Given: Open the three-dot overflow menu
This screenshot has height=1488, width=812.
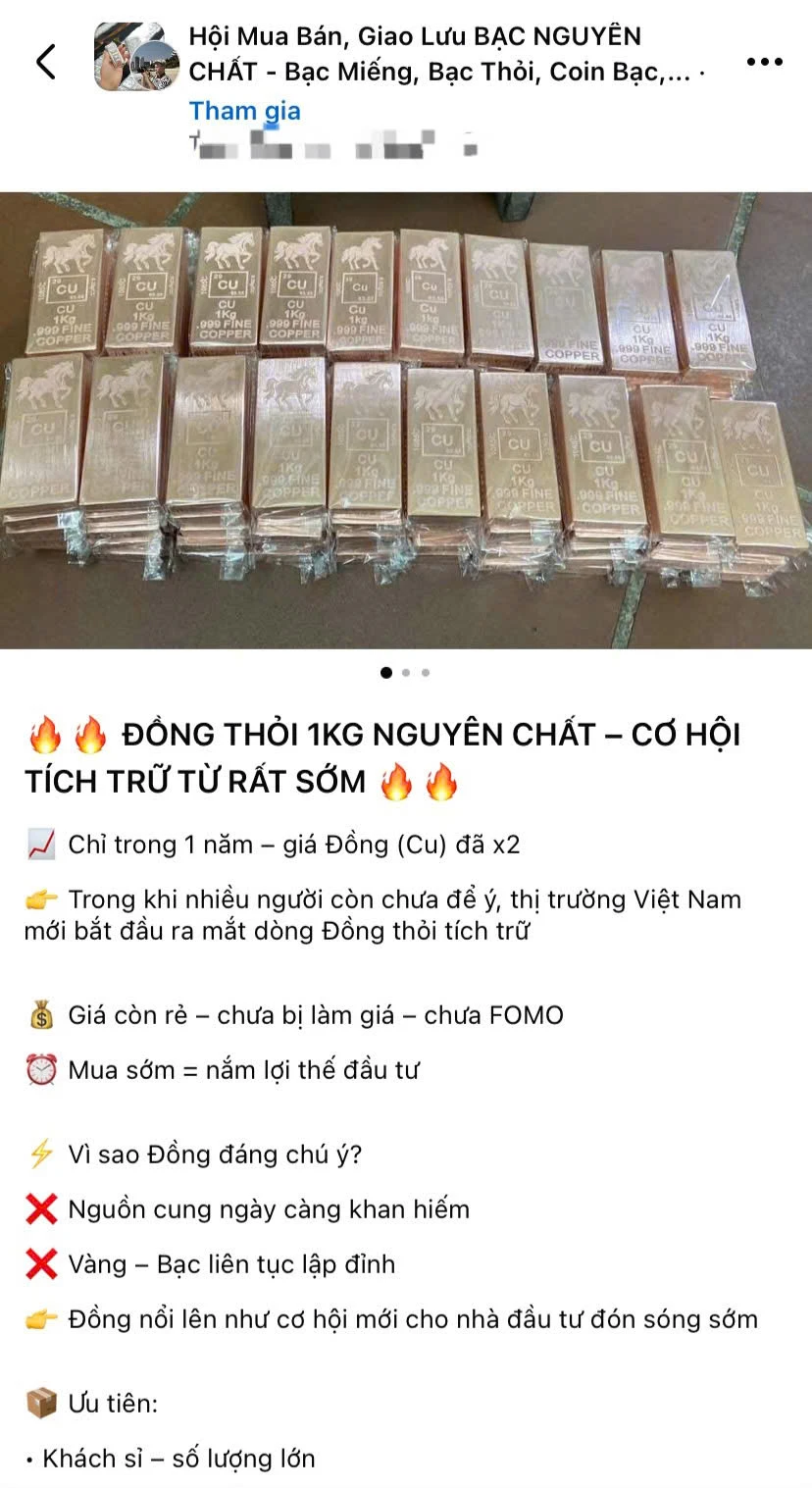Looking at the screenshot, I should pos(764,62).
